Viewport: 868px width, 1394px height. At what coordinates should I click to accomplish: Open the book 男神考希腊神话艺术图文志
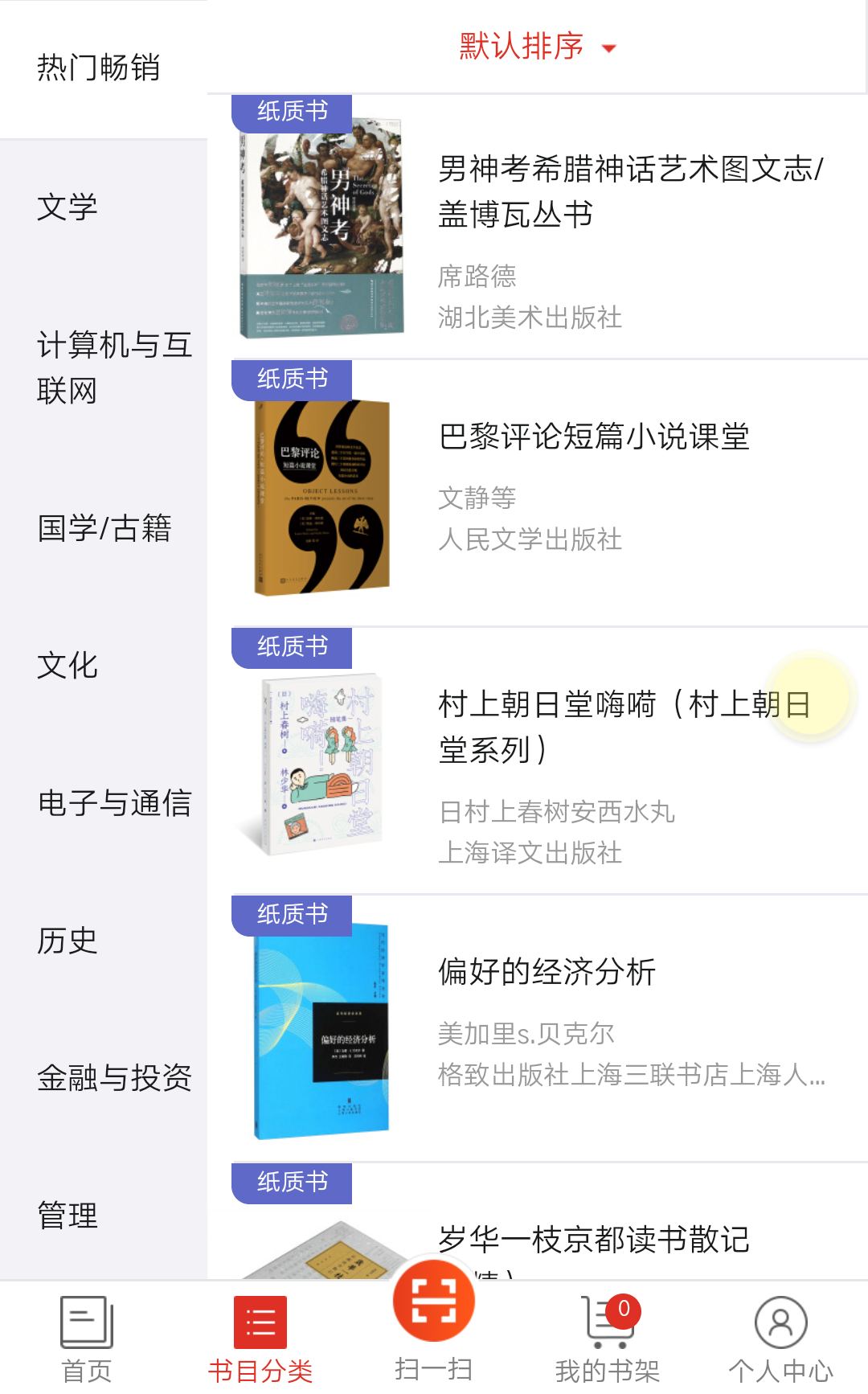point(550,227)
